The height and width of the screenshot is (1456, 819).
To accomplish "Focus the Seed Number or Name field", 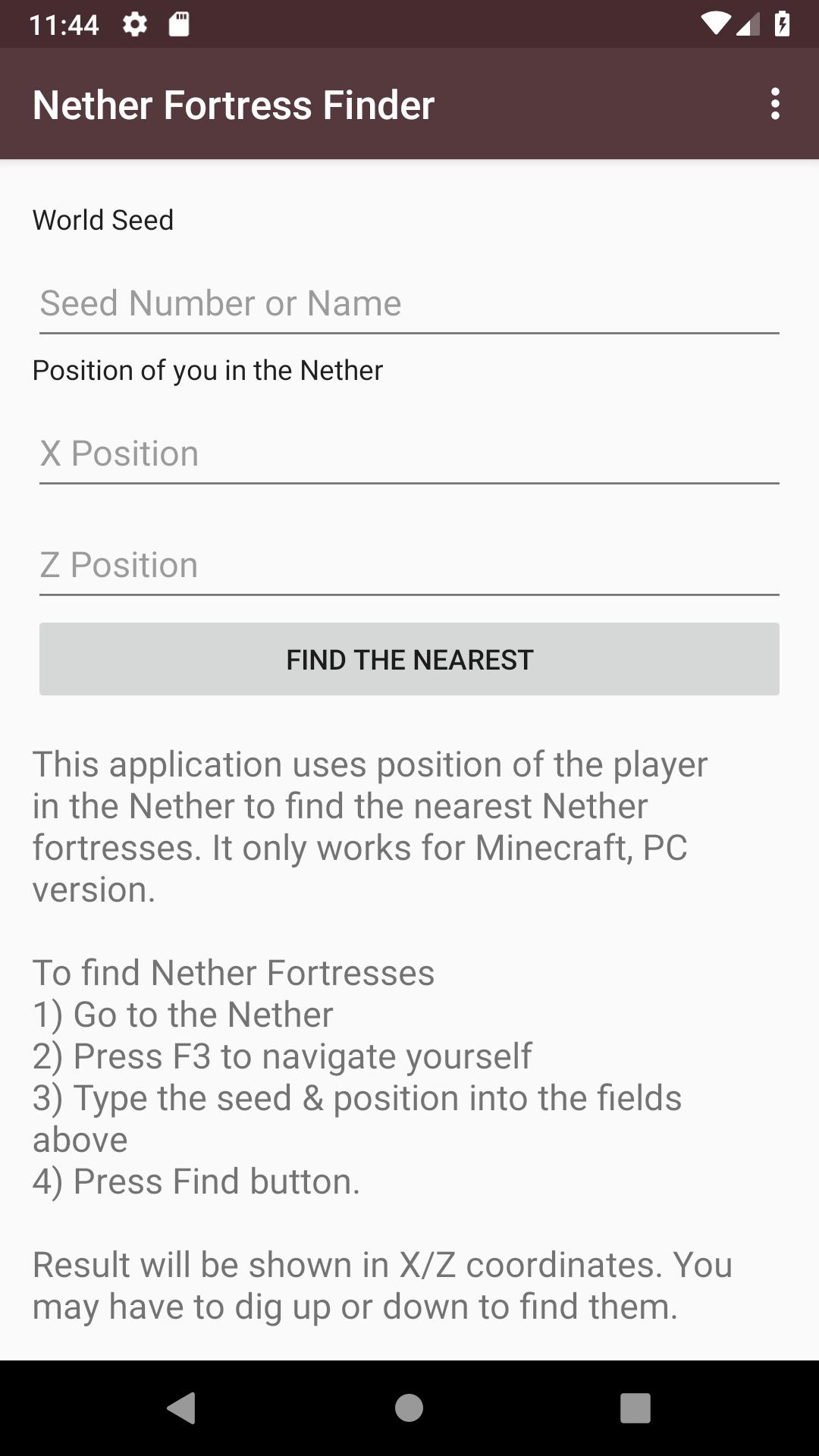I will pos(409,303).
